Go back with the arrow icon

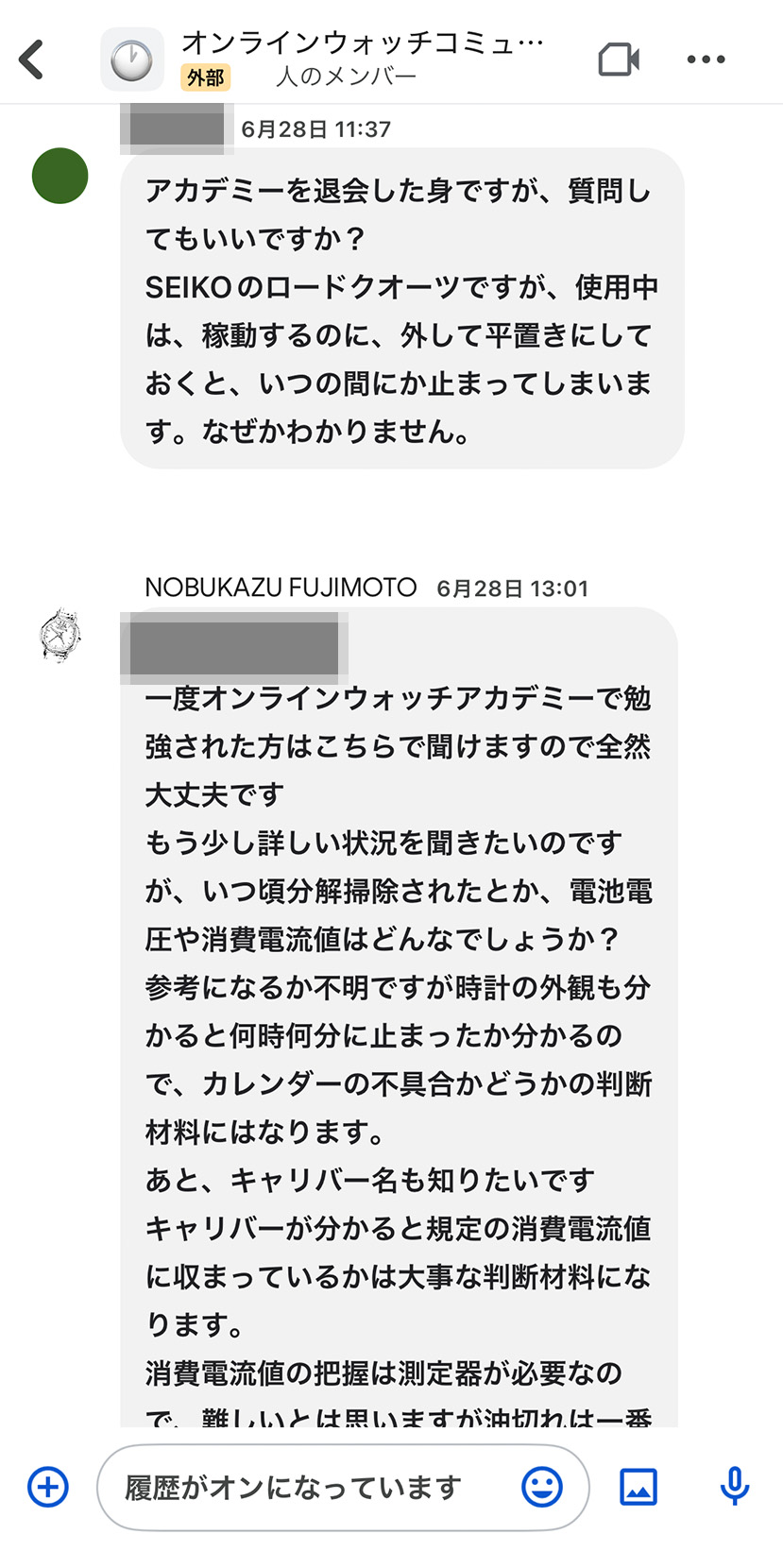point(33,58)
